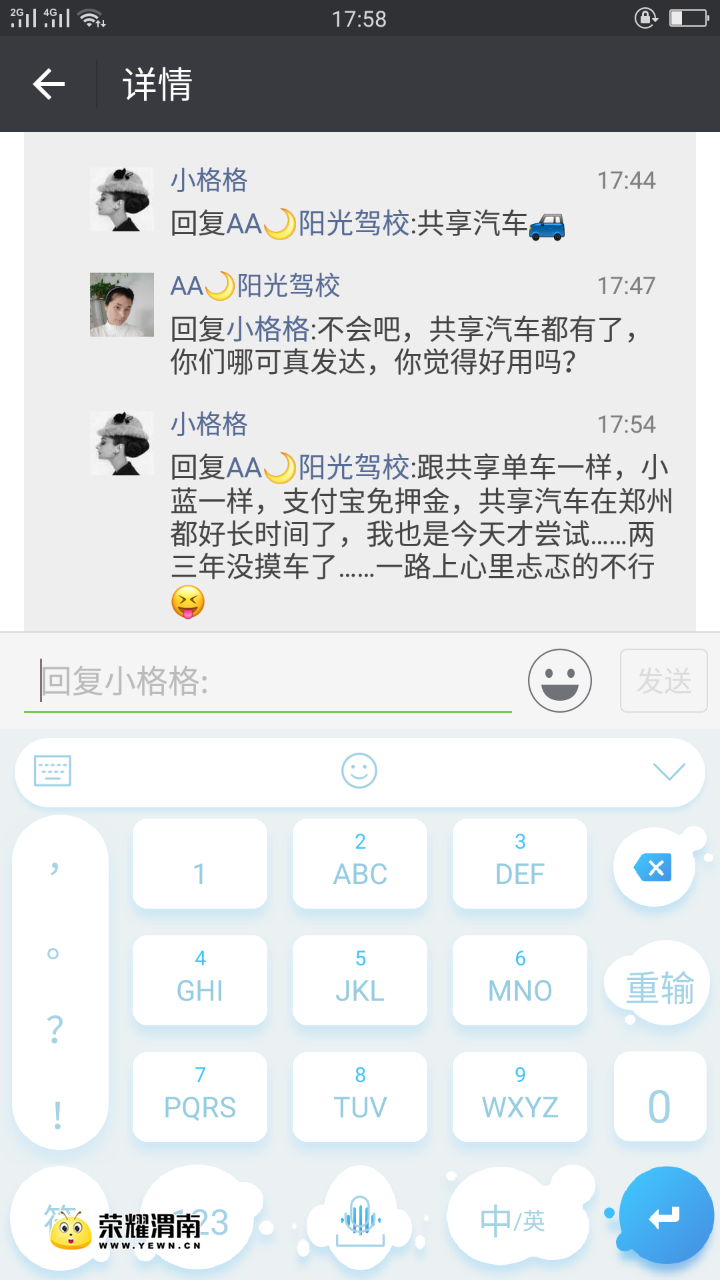Go back from the 详情 screen
Screen dimensions: 720x1280
click(x=48, y=84)
